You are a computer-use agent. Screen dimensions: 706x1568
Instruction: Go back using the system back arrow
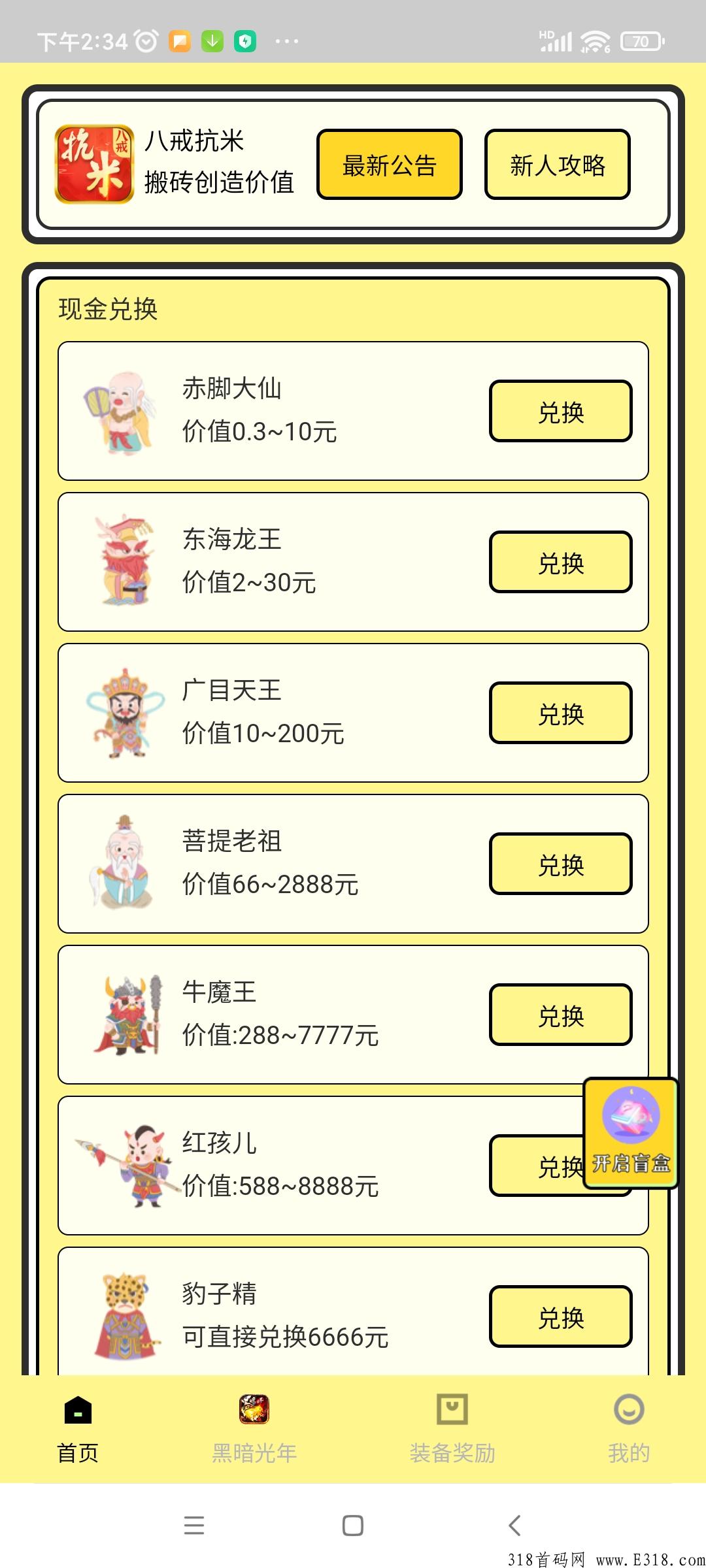click(514, 1526)
